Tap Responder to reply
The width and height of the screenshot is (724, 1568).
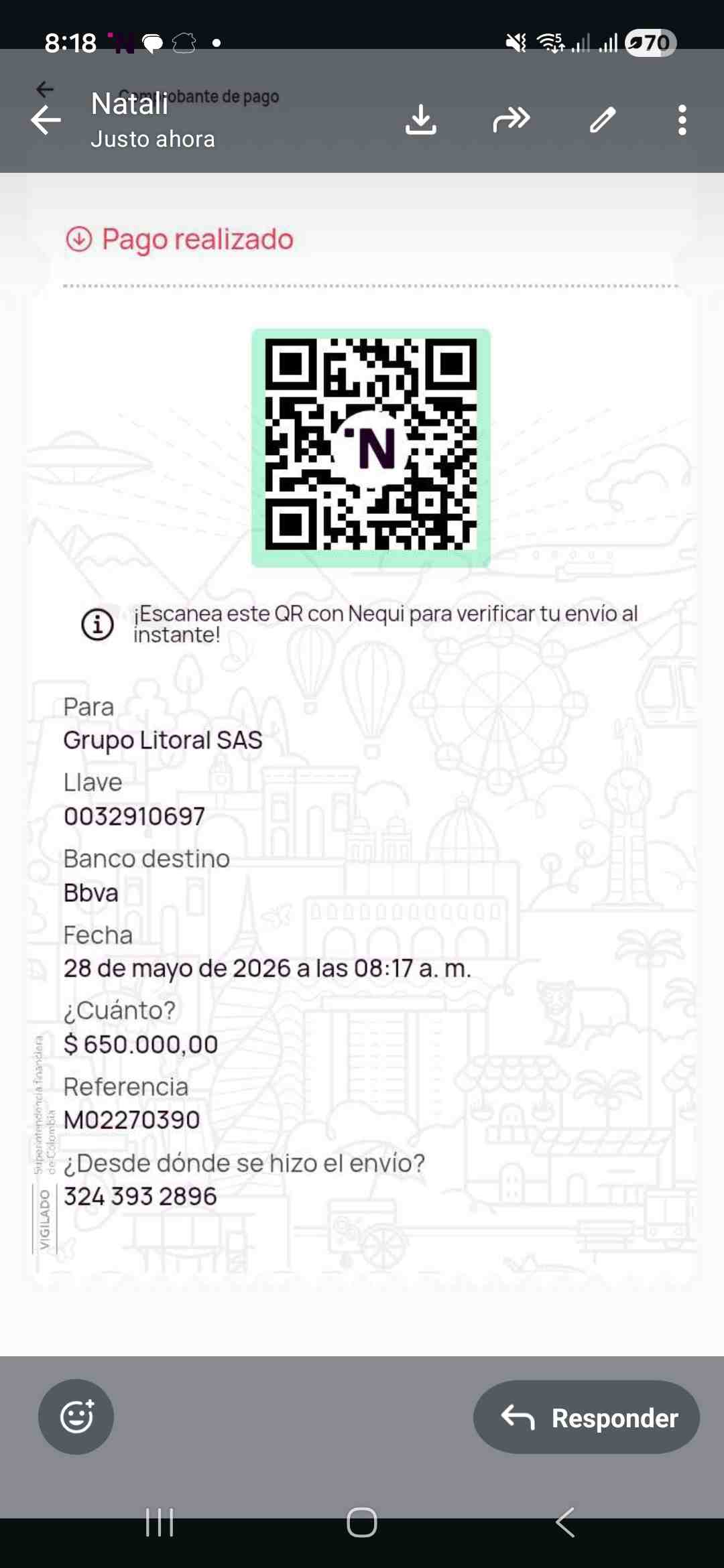pos(587,1417)
